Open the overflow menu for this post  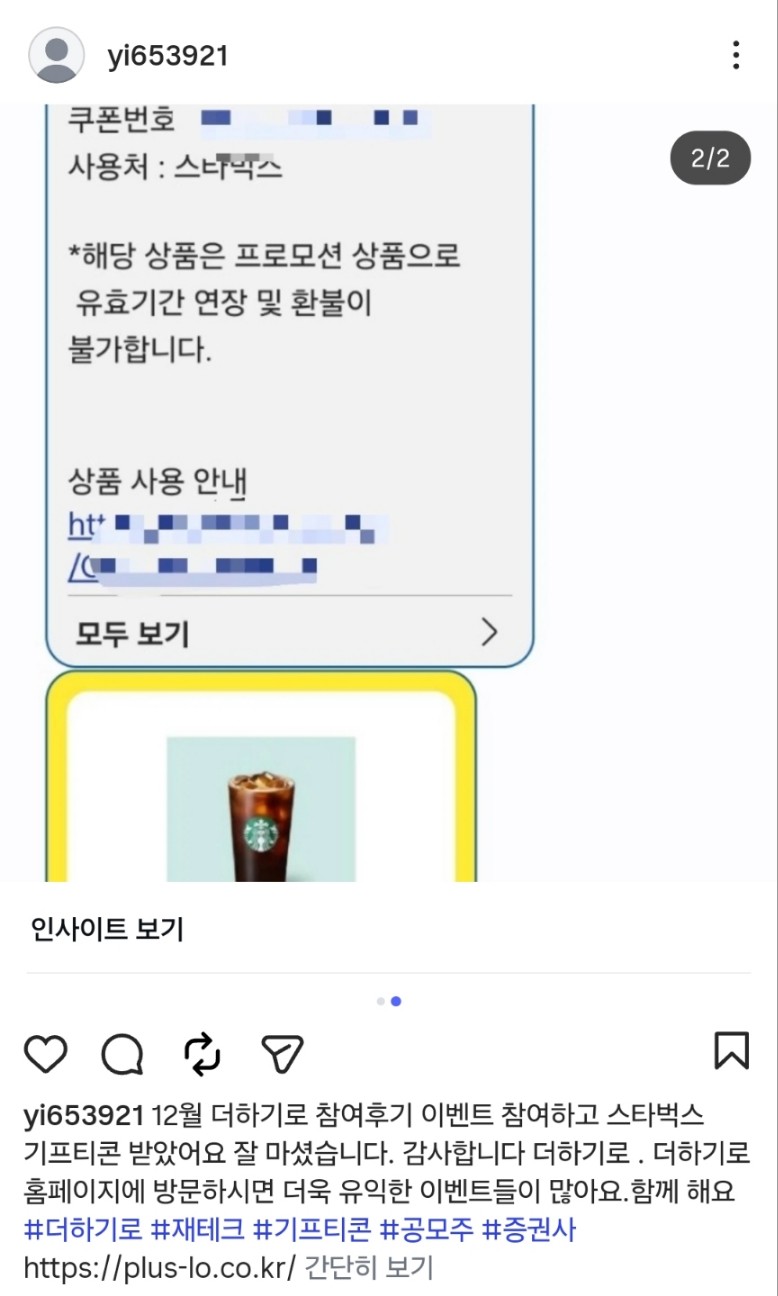(x=736, y=55)
